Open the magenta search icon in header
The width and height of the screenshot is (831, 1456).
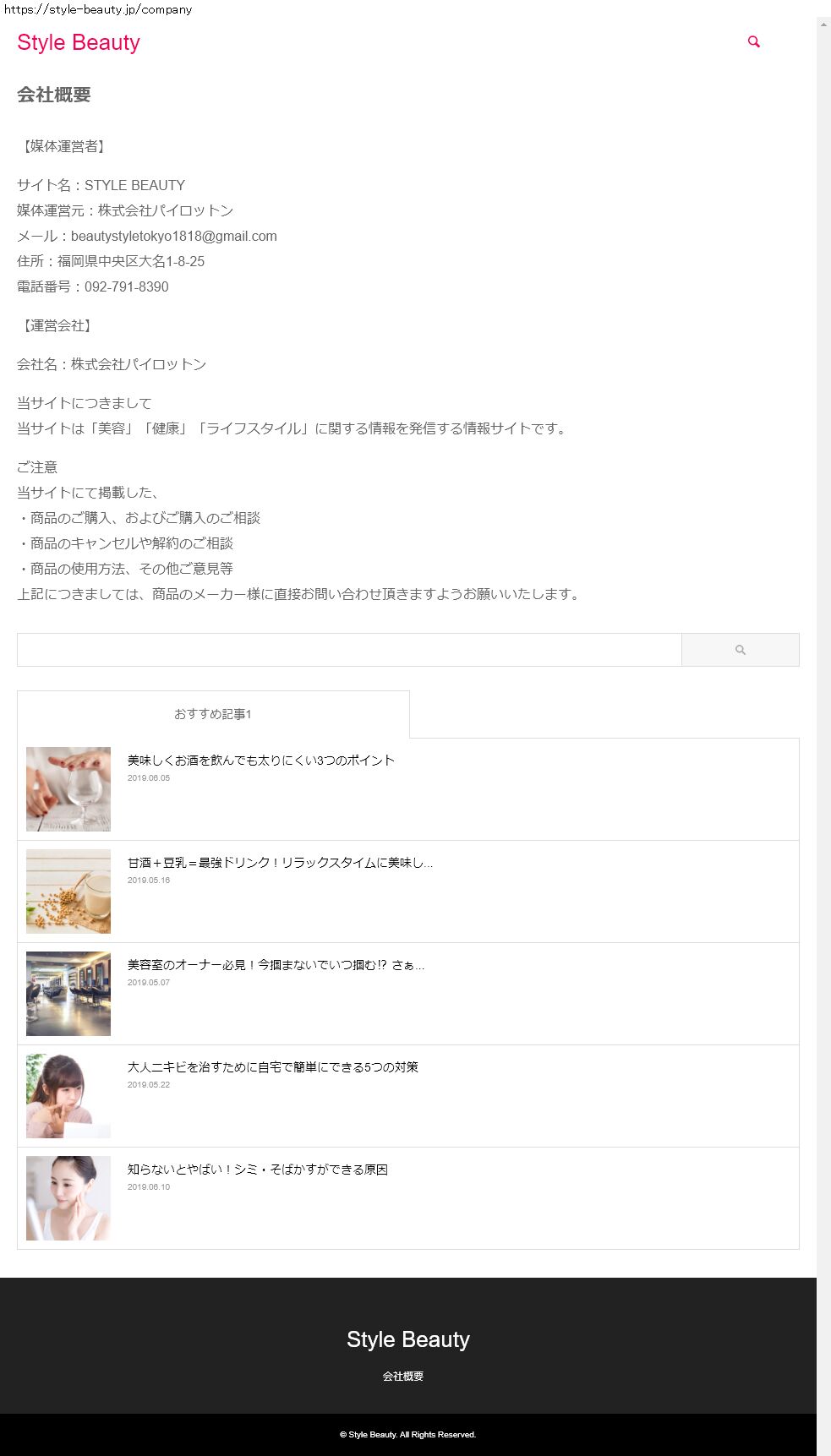(753, 41)
